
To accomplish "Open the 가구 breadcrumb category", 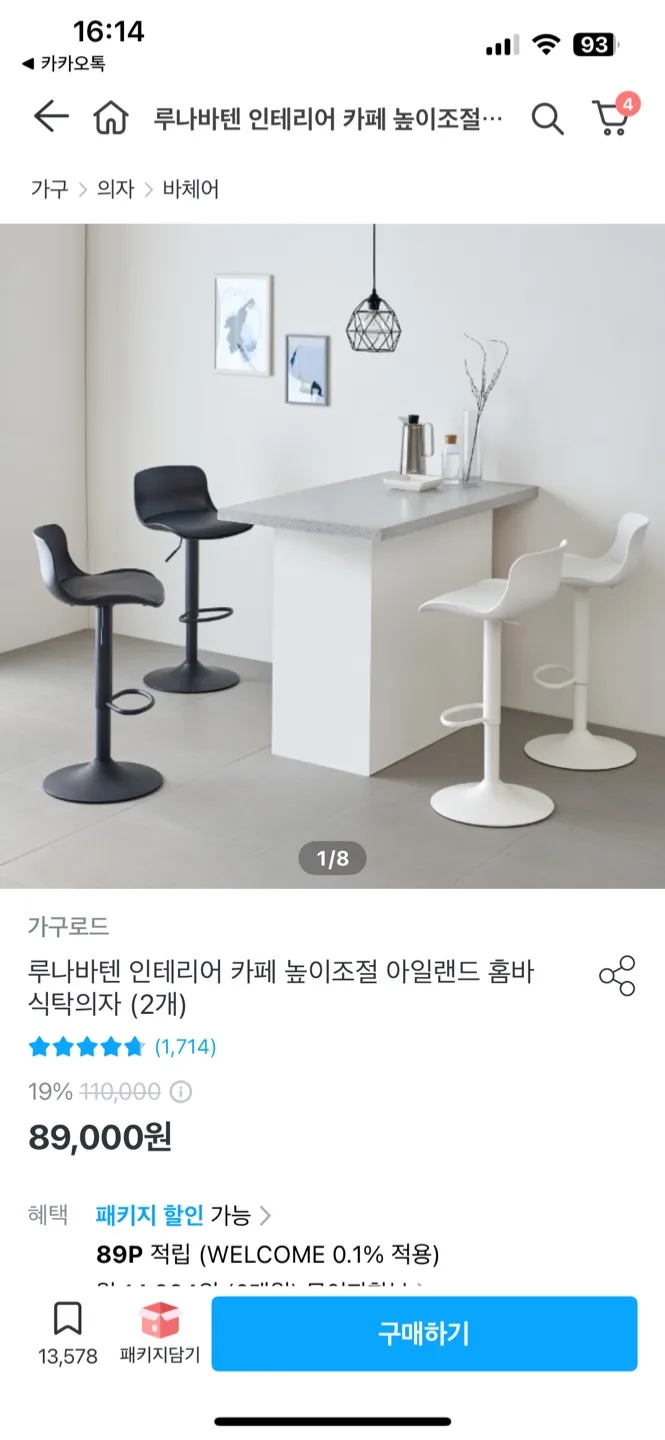I will pyautogui.click(x=49, y=189).
